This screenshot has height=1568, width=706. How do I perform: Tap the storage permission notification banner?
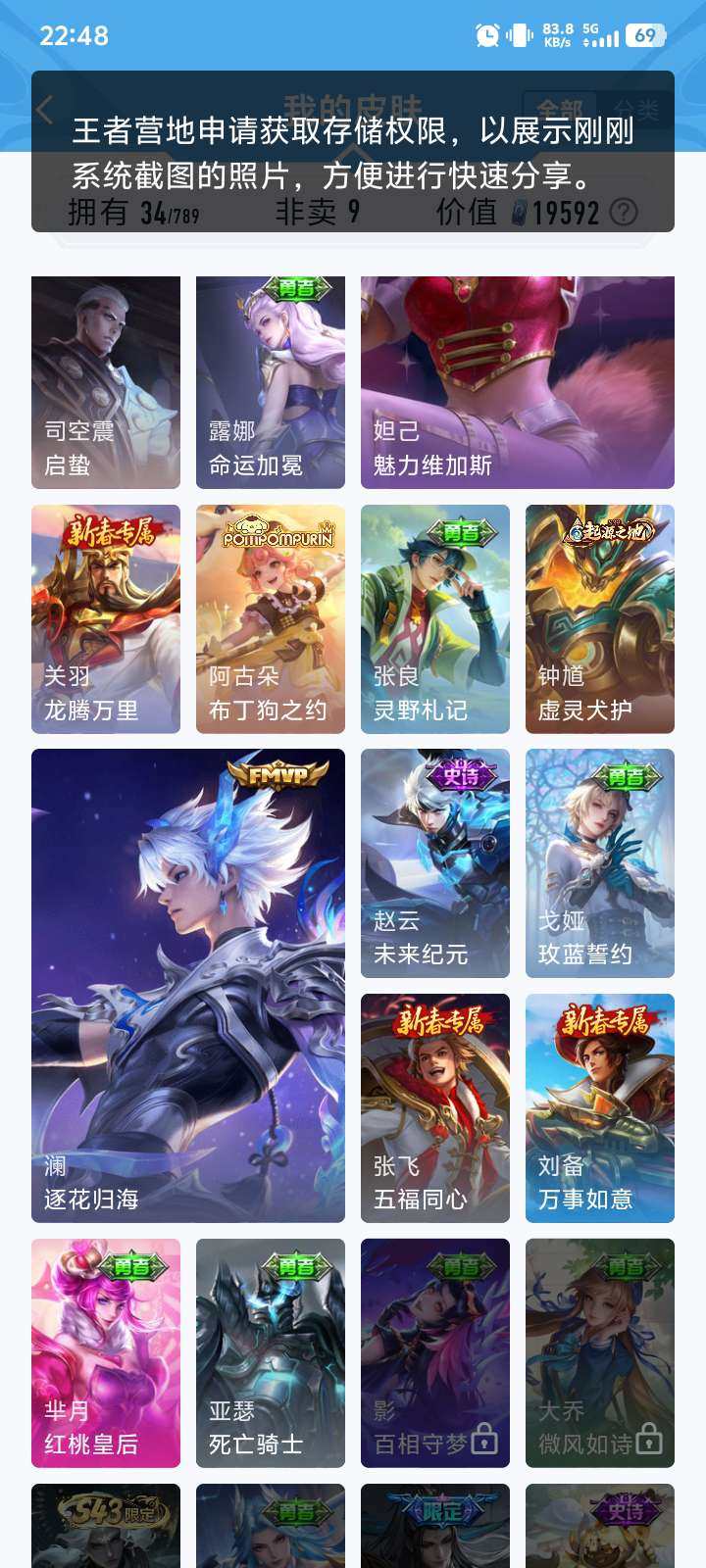[x=353, y=152]
